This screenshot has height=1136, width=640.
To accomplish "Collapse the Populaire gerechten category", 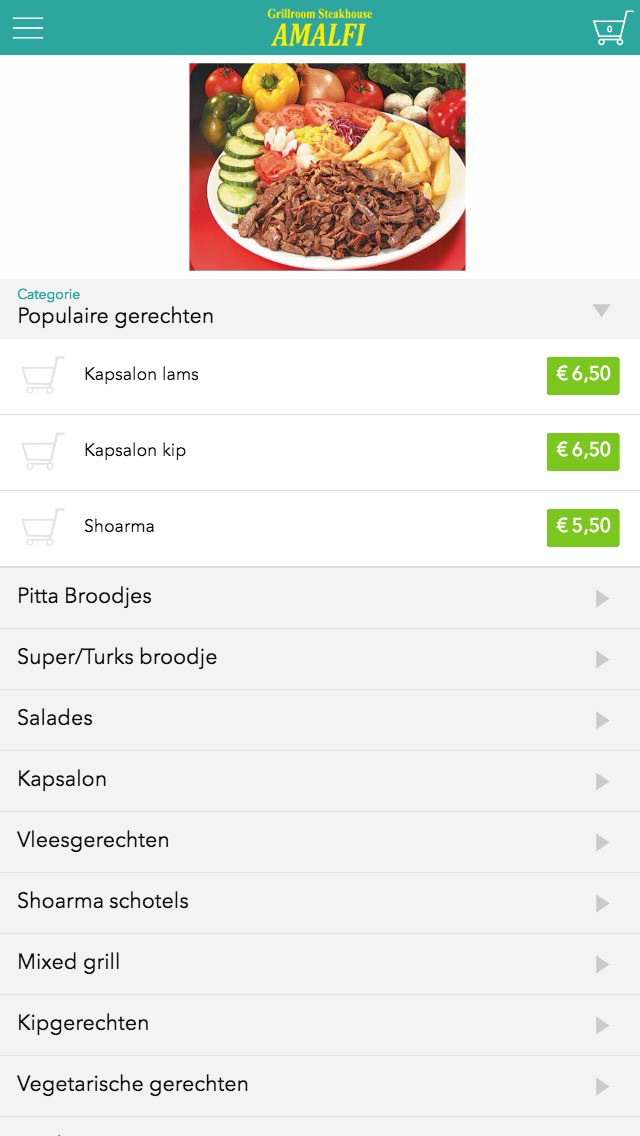I will 600,310.
